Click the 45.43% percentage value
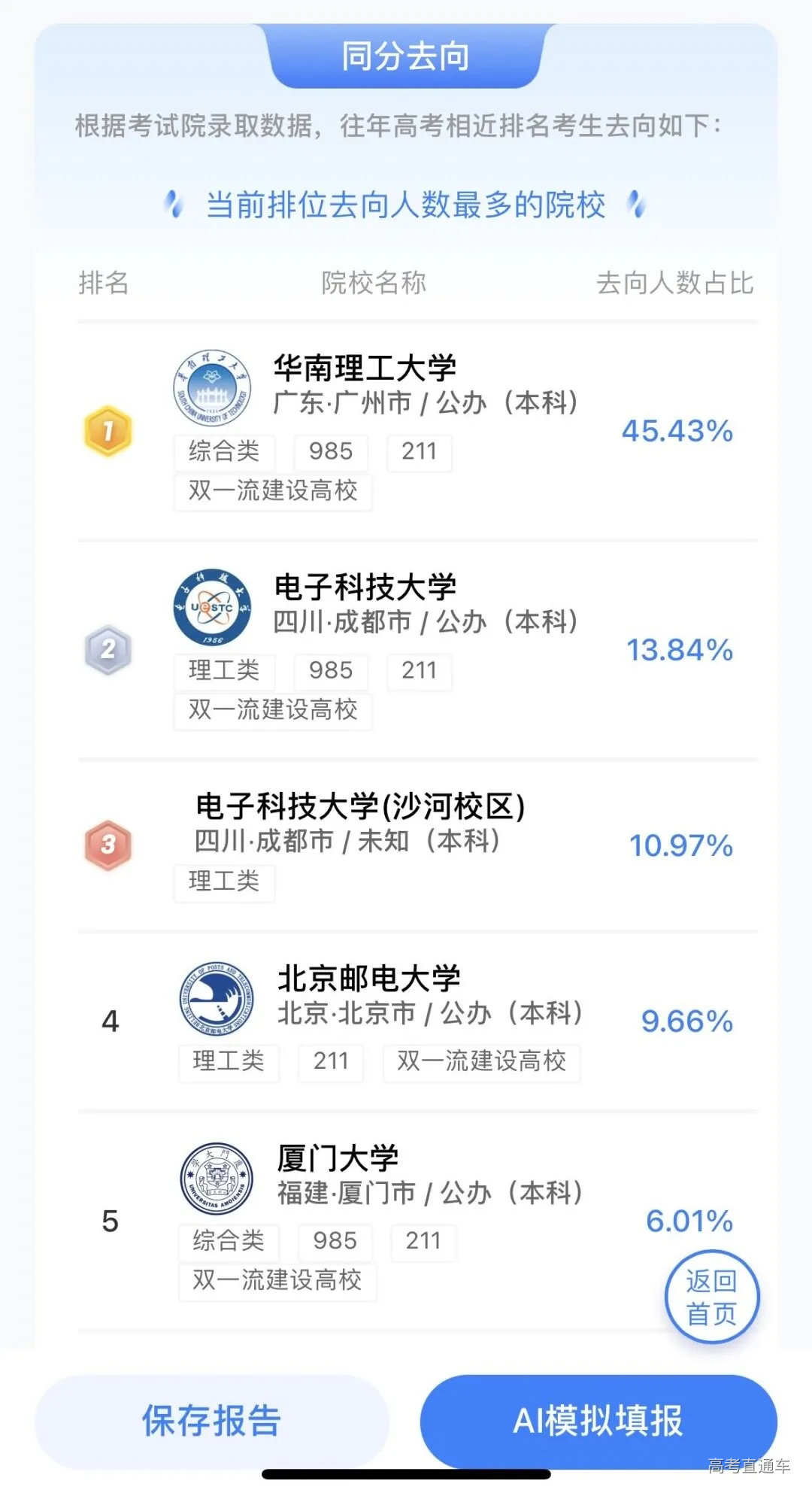The width and height of the screenshot is (812, 1496). tap(677, 432)
